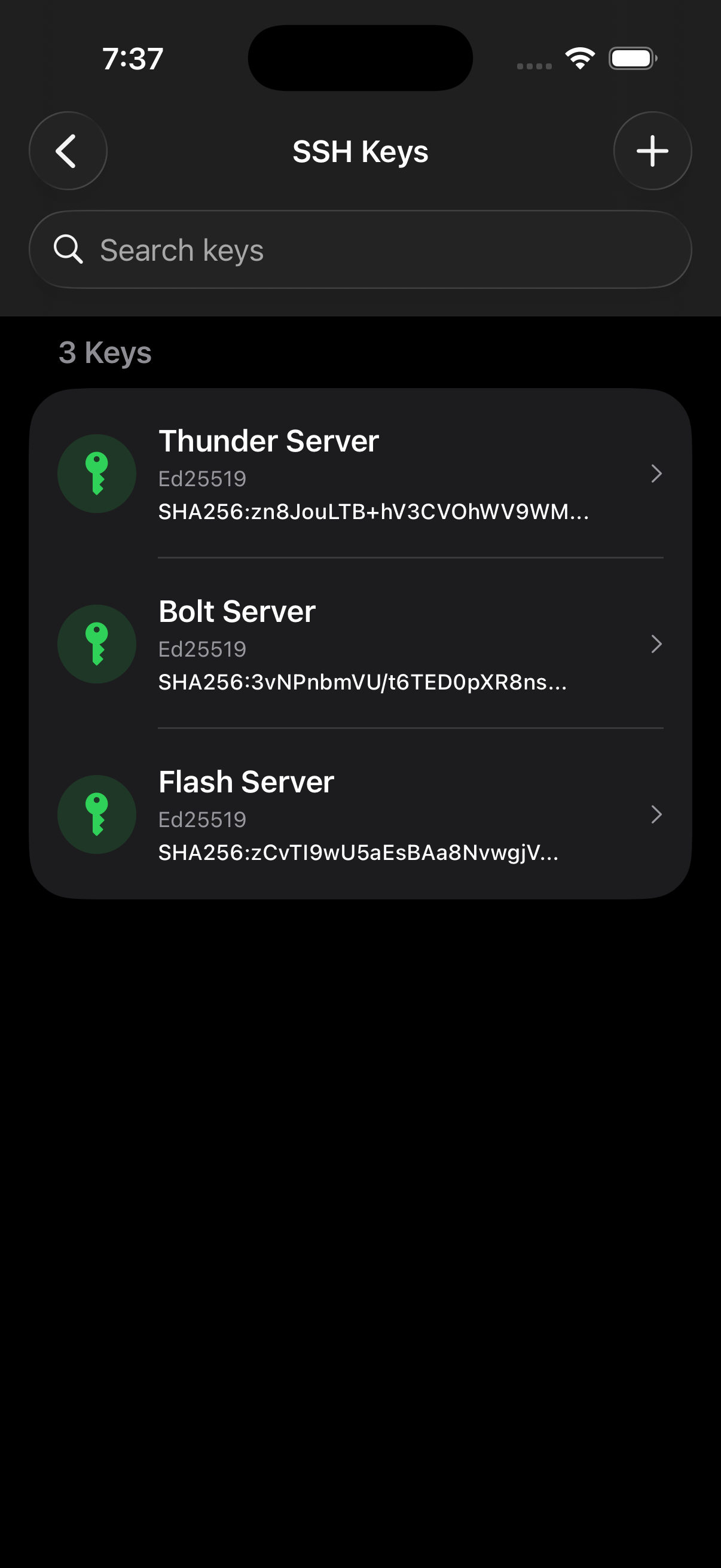721x1568 pixels.
Task: Click the Thunder Server SHA256 fingerprint text
Action: pyautogui.click(x=374, y=513)
